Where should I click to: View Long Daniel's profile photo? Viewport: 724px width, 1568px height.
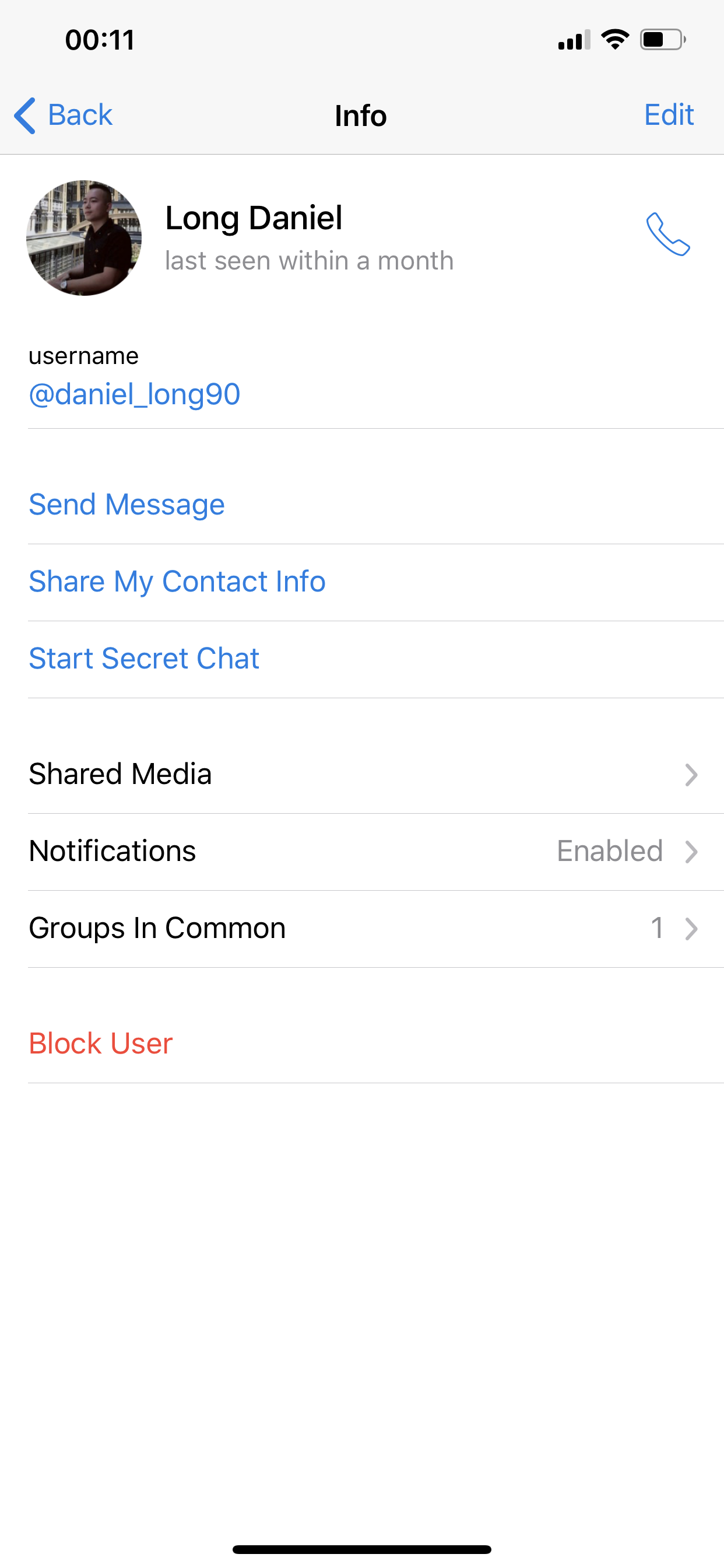pyautogui.click(x=84, y=238)
